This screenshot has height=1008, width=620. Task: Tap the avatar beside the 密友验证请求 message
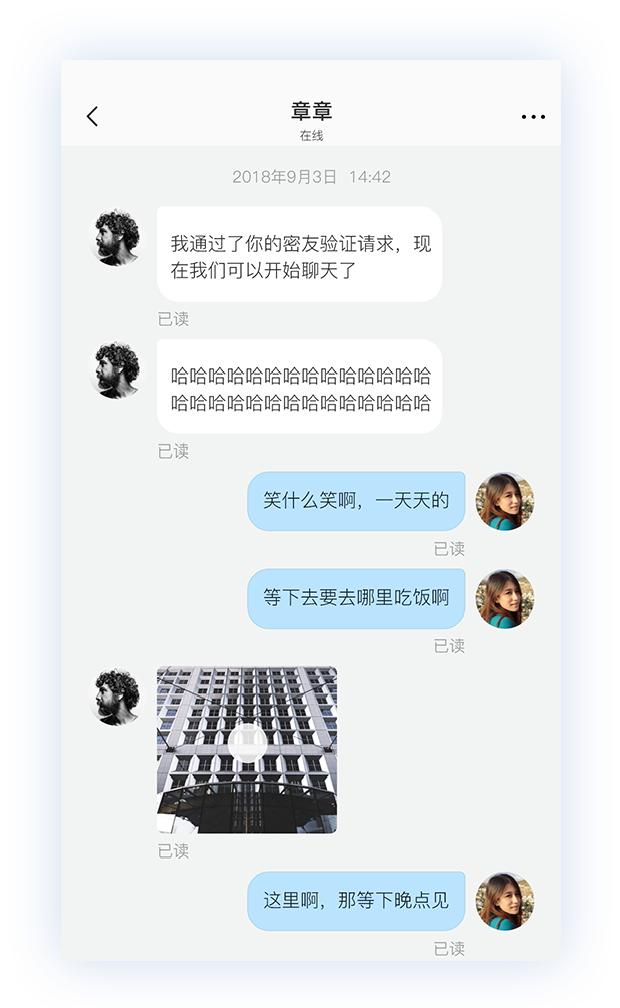coord(117,237)
